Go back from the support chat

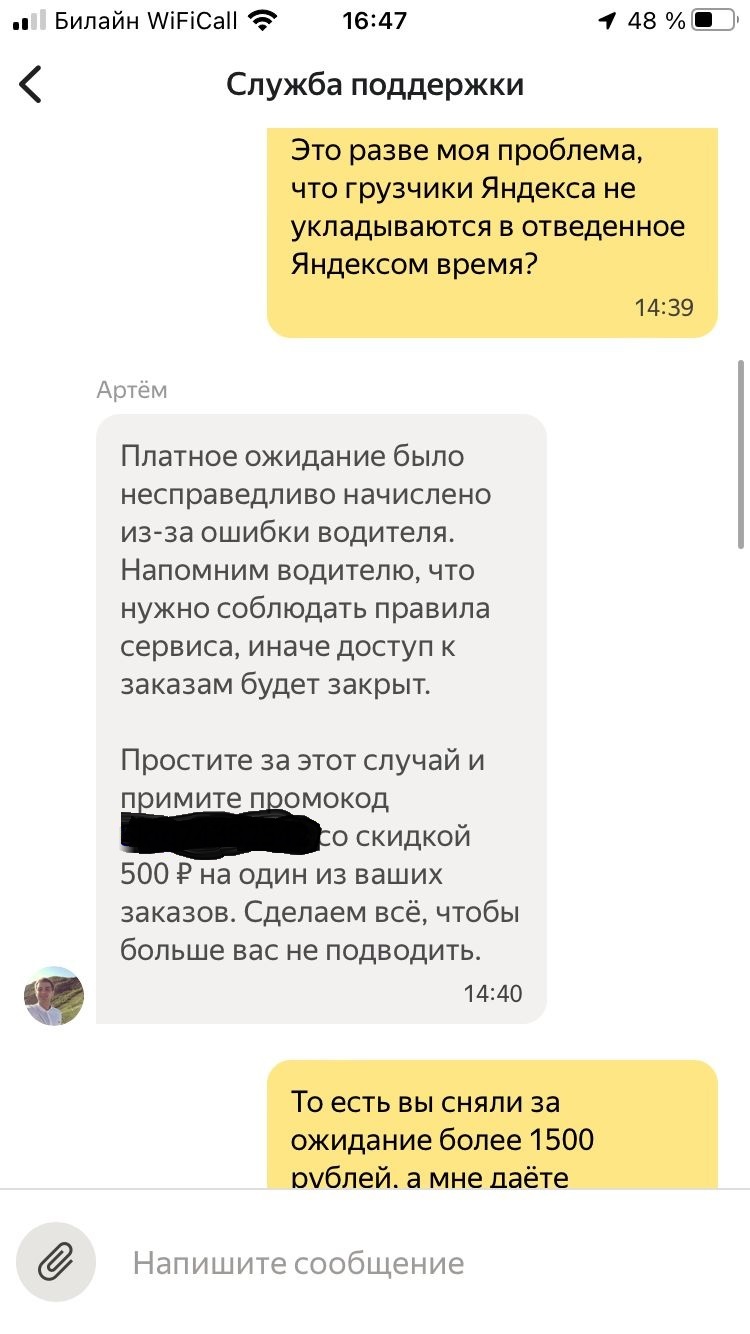coord(32,85)
